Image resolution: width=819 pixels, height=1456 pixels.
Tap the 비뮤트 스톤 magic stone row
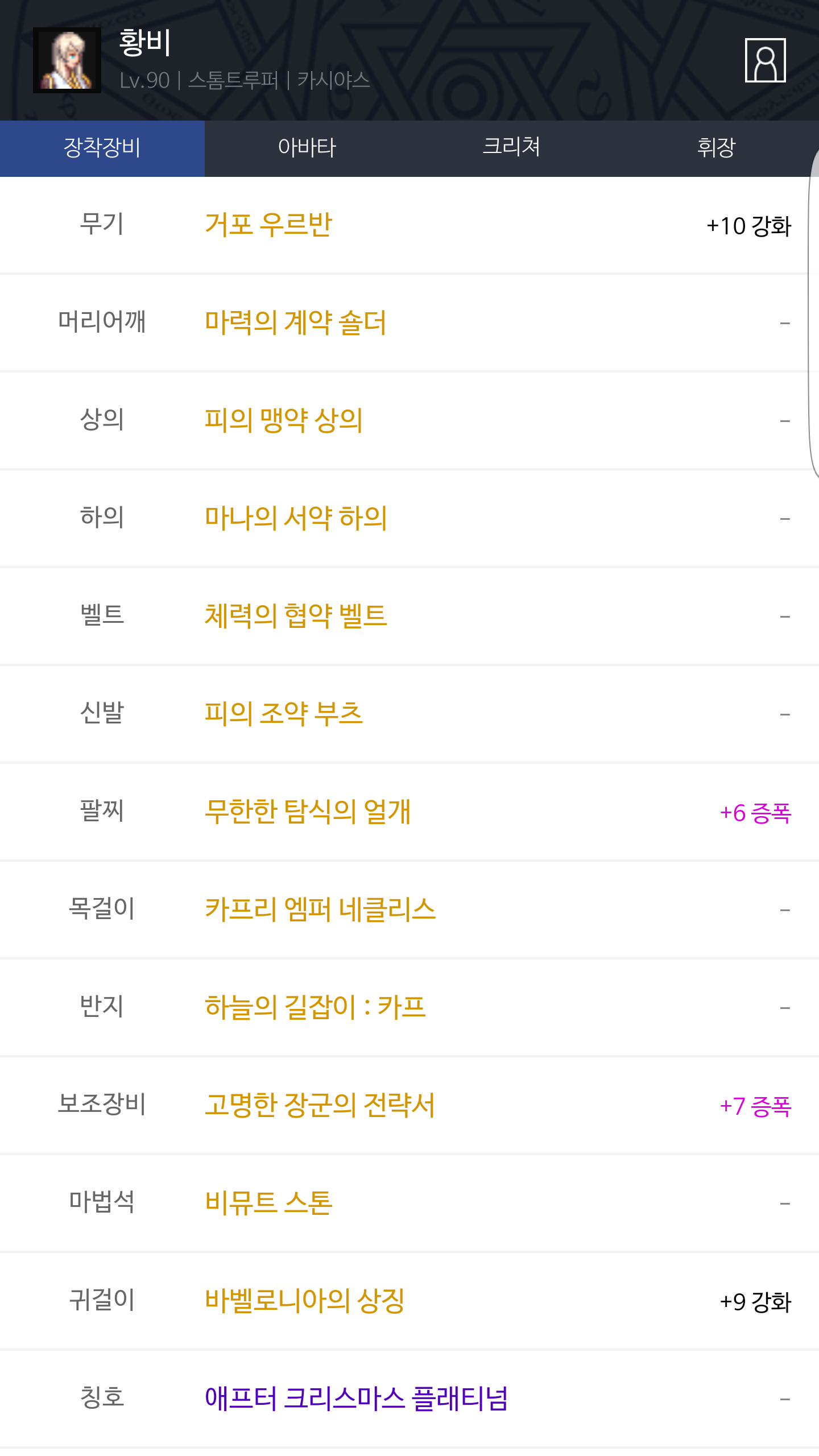pos(409,1203)
